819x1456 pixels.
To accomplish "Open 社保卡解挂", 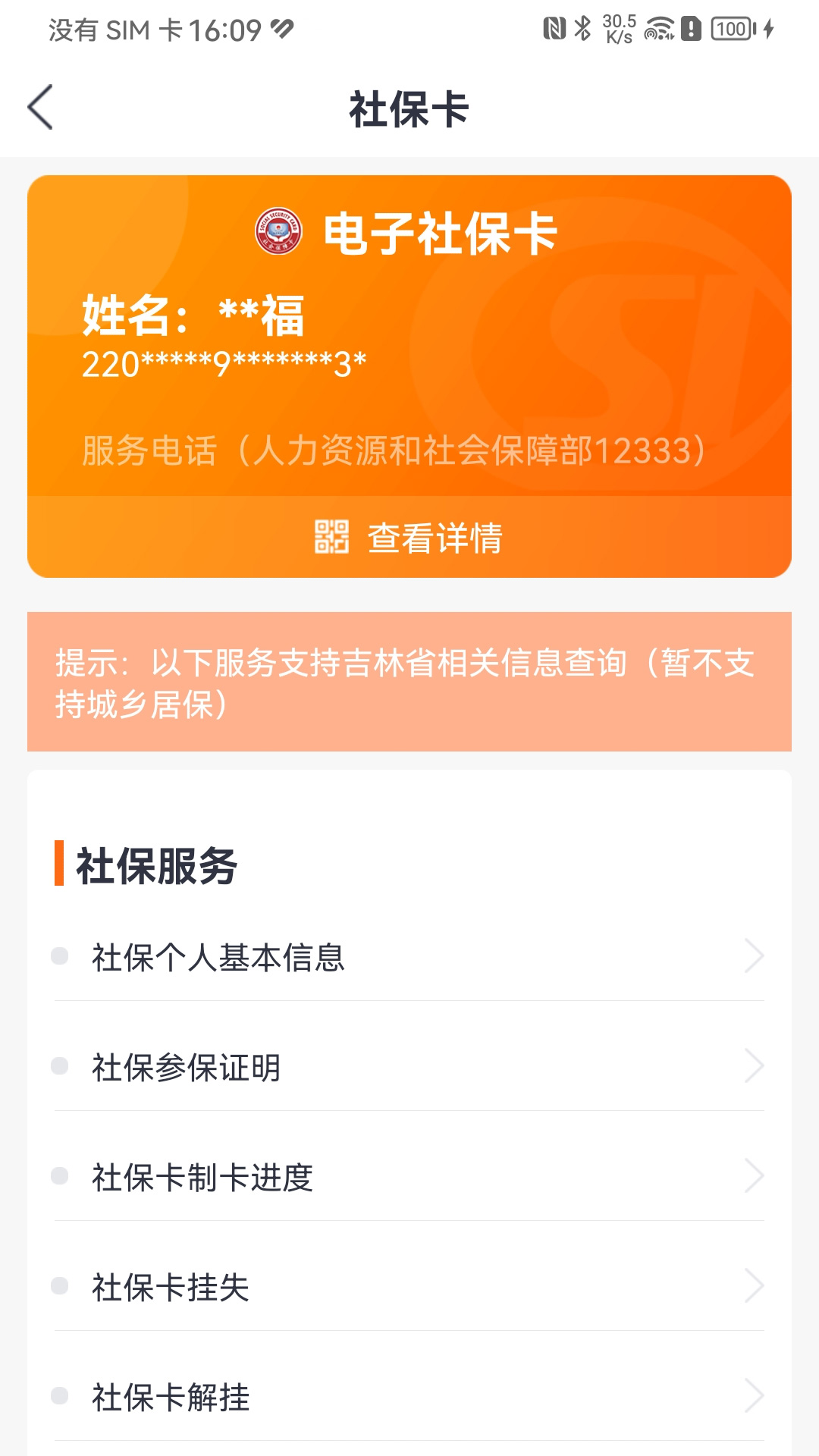I will (x=409, y=1396).
